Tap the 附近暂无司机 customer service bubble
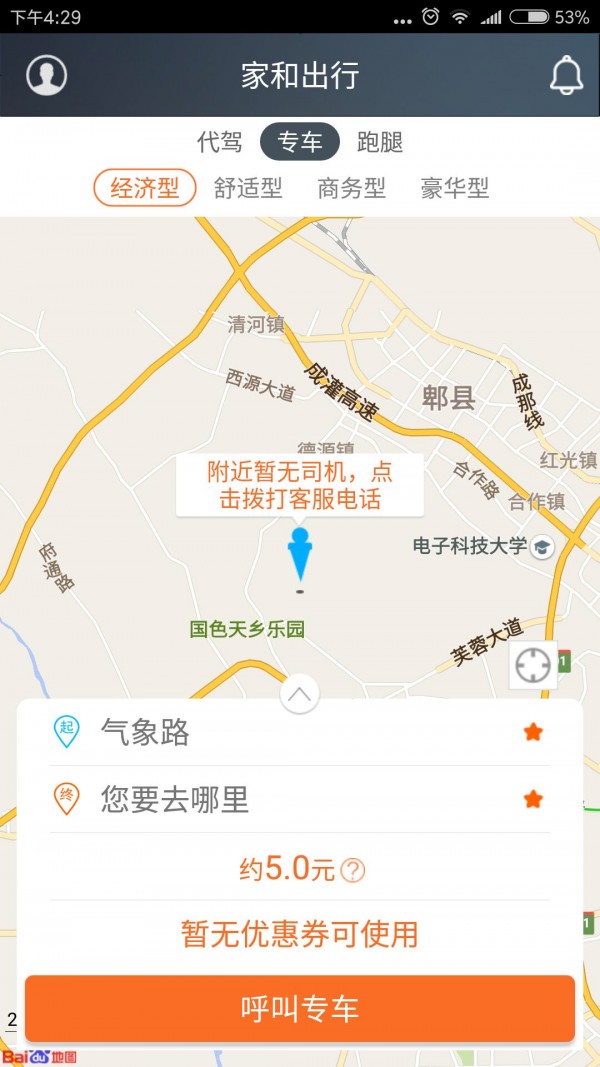The height and width of the screenshot is (1067, 600). [300, 485]
